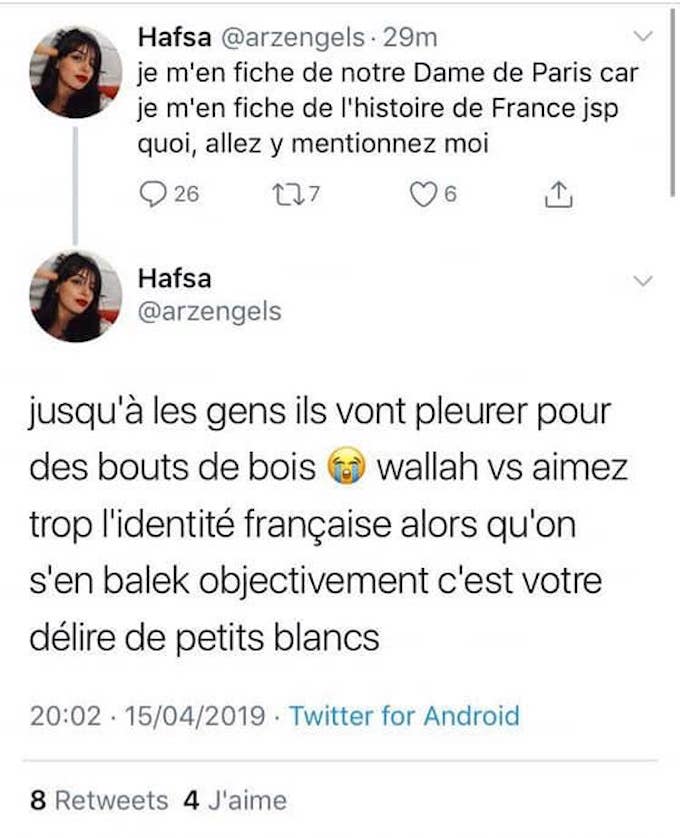680x838 pixels.
Task: View the 4 J'aime likes list
Action: pos(236,801)
